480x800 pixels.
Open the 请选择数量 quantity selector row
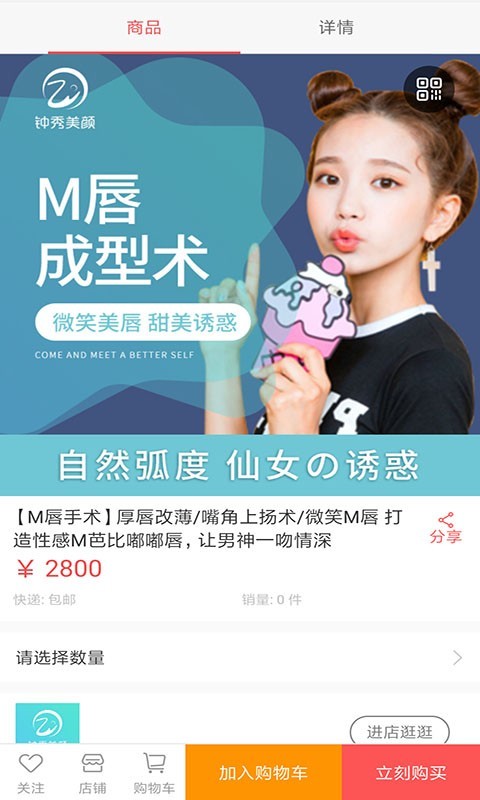[x=240, y=658]
